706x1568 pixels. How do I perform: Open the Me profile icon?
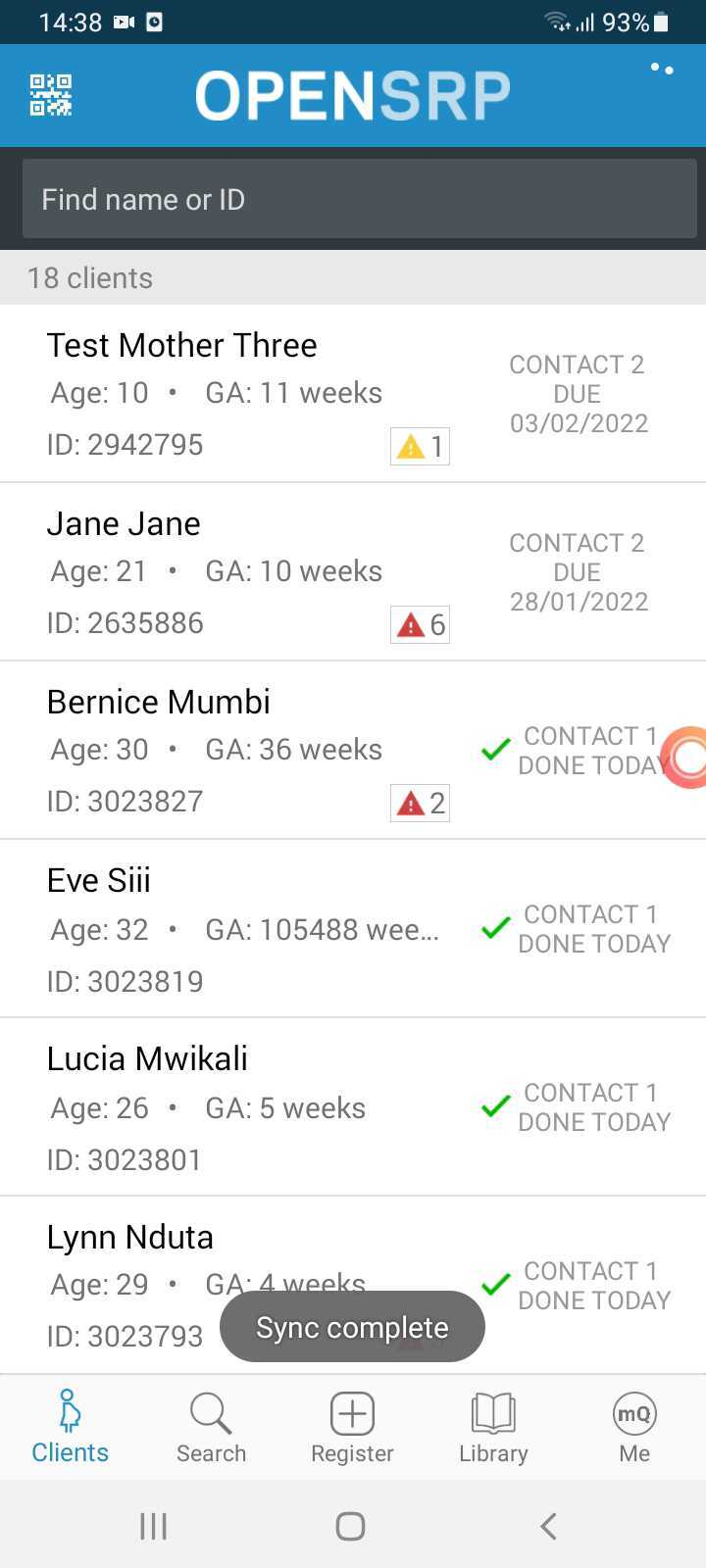(633, 1414)
